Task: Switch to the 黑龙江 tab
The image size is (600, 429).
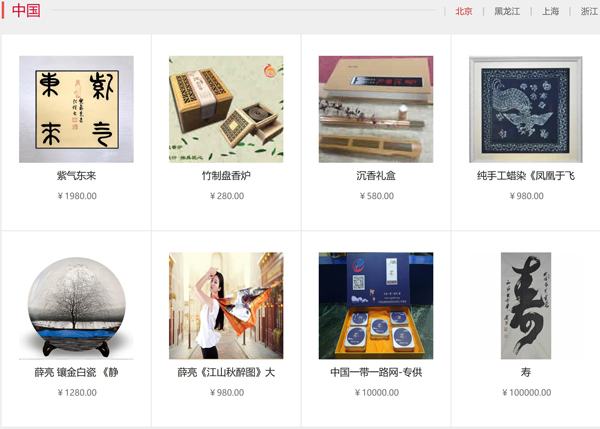Action: (507, 12)
